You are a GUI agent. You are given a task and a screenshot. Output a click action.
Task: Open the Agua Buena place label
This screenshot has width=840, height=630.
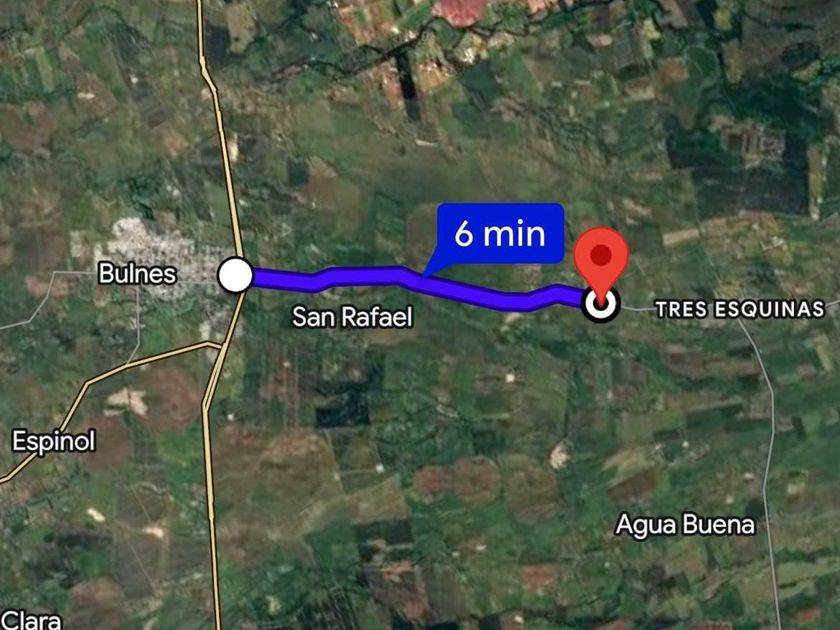coord(685,525)
